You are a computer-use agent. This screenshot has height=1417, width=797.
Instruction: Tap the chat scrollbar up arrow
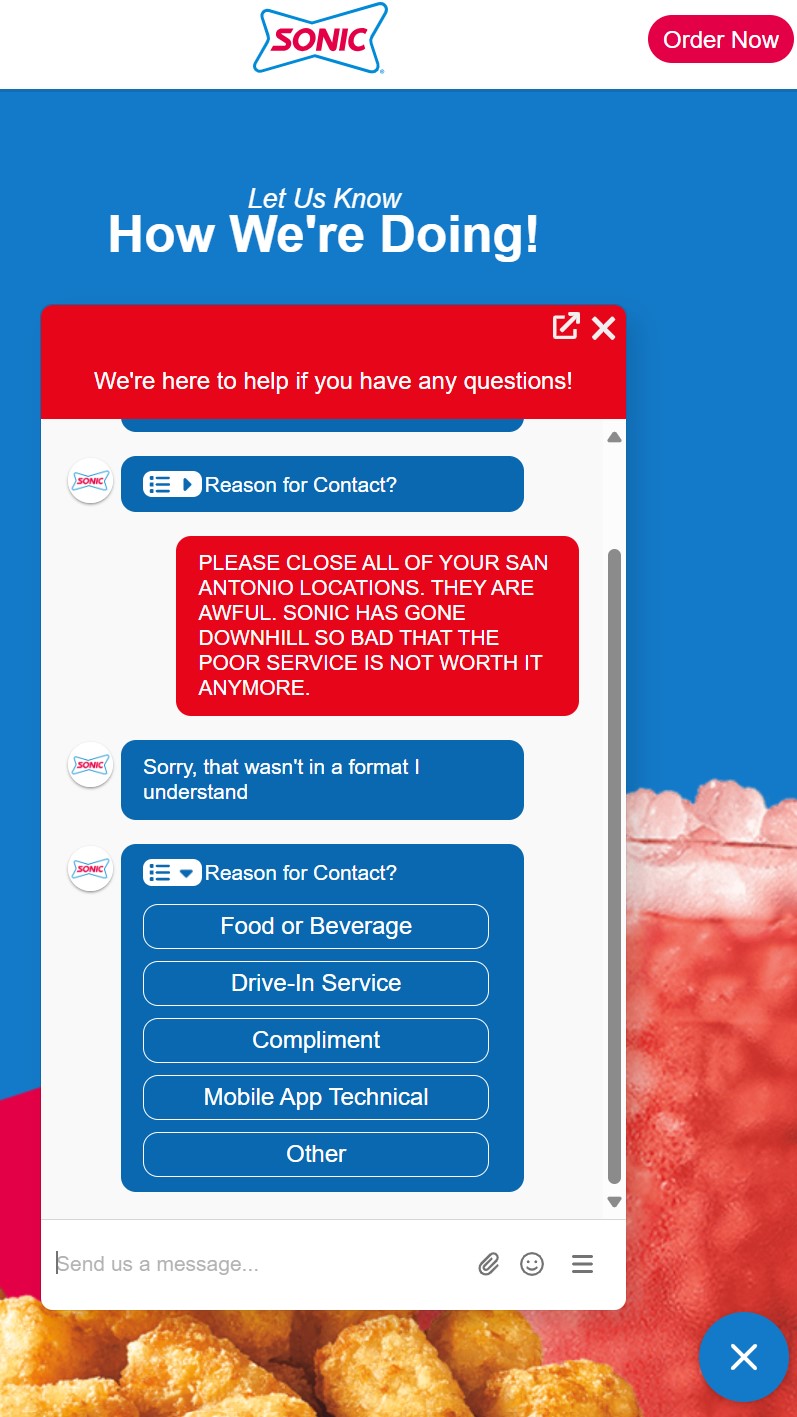click(614, 437)
